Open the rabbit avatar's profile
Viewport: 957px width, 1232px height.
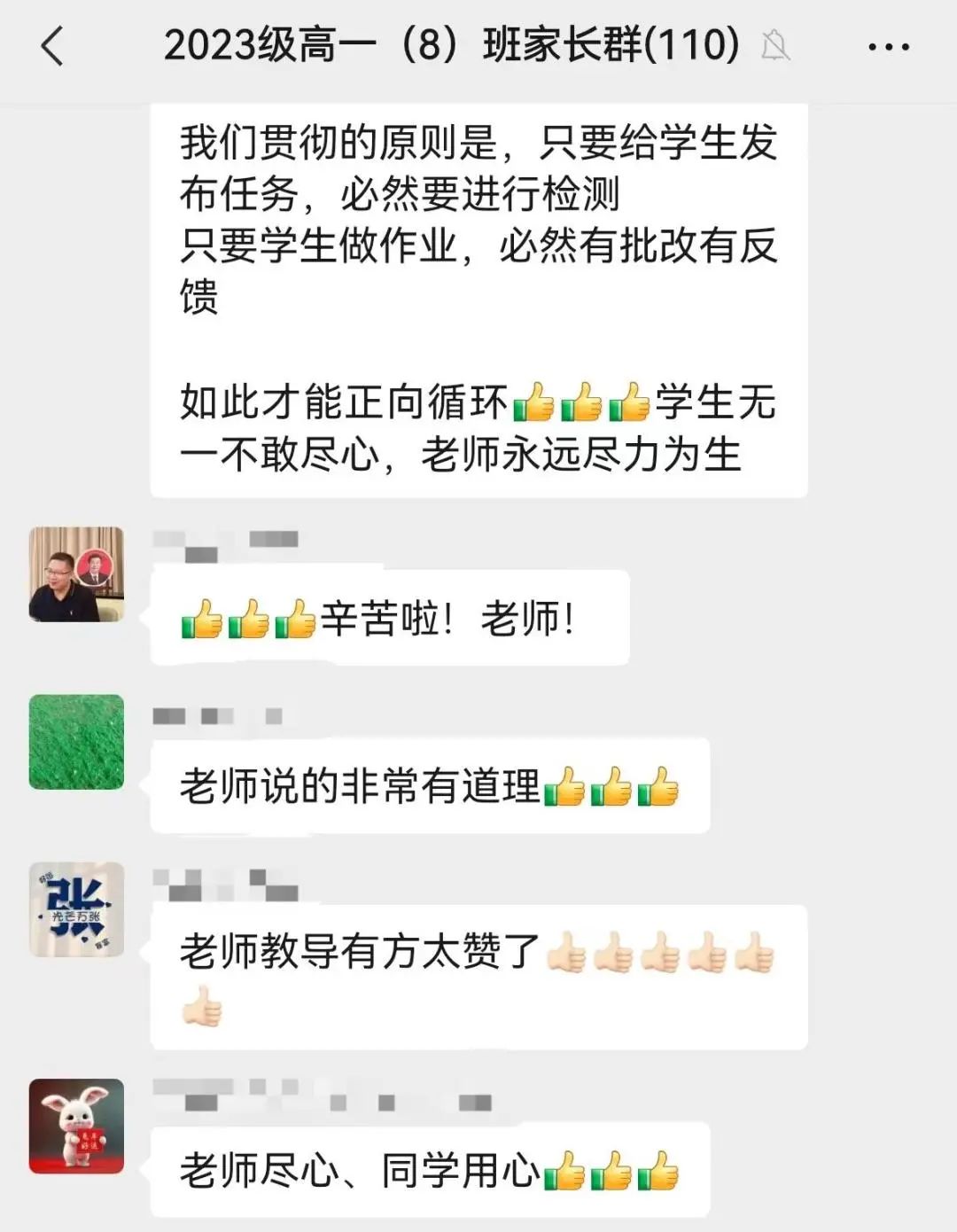(x=76, y=1126)
